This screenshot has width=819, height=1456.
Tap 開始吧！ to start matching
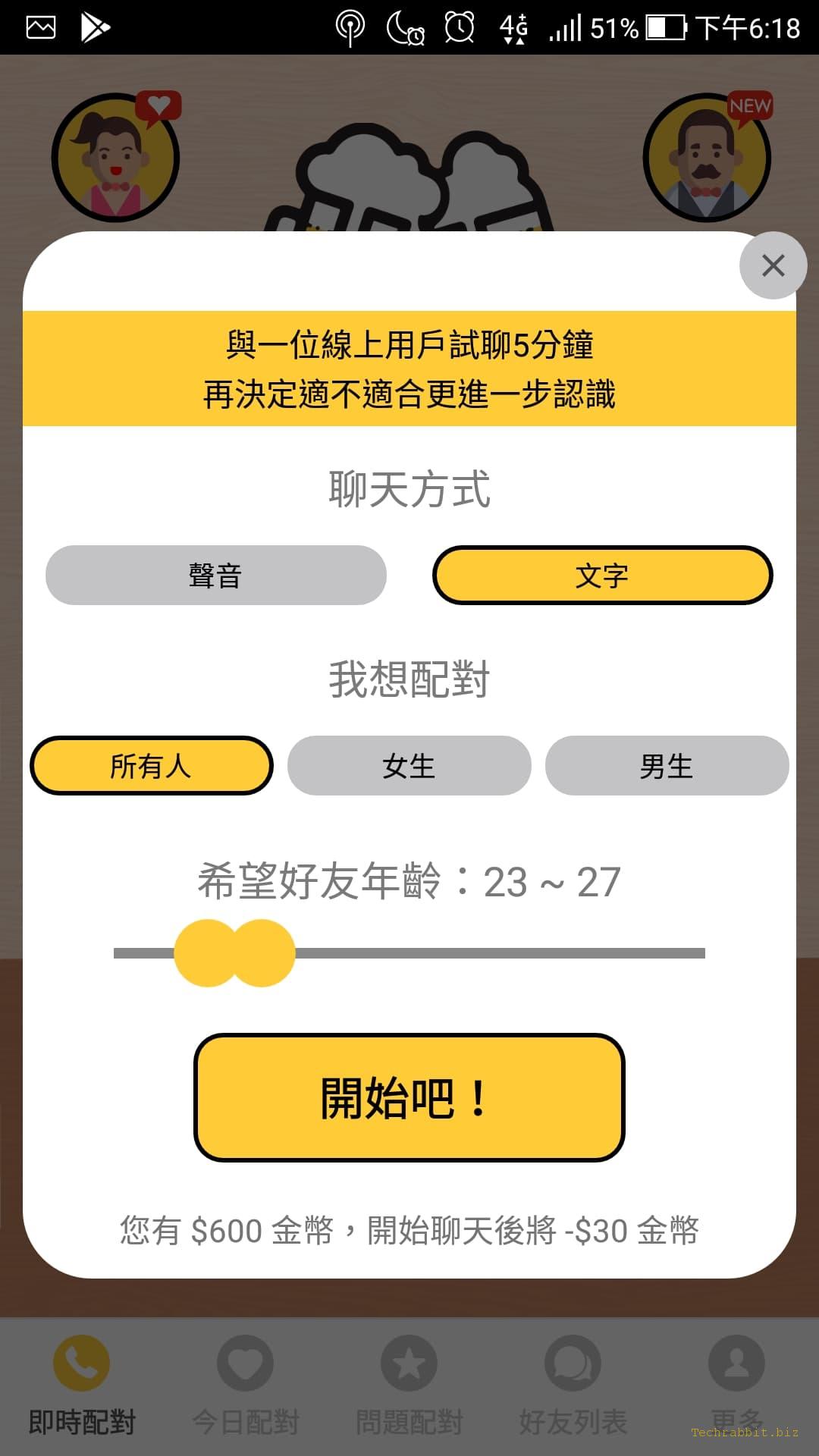(409, 1097)
